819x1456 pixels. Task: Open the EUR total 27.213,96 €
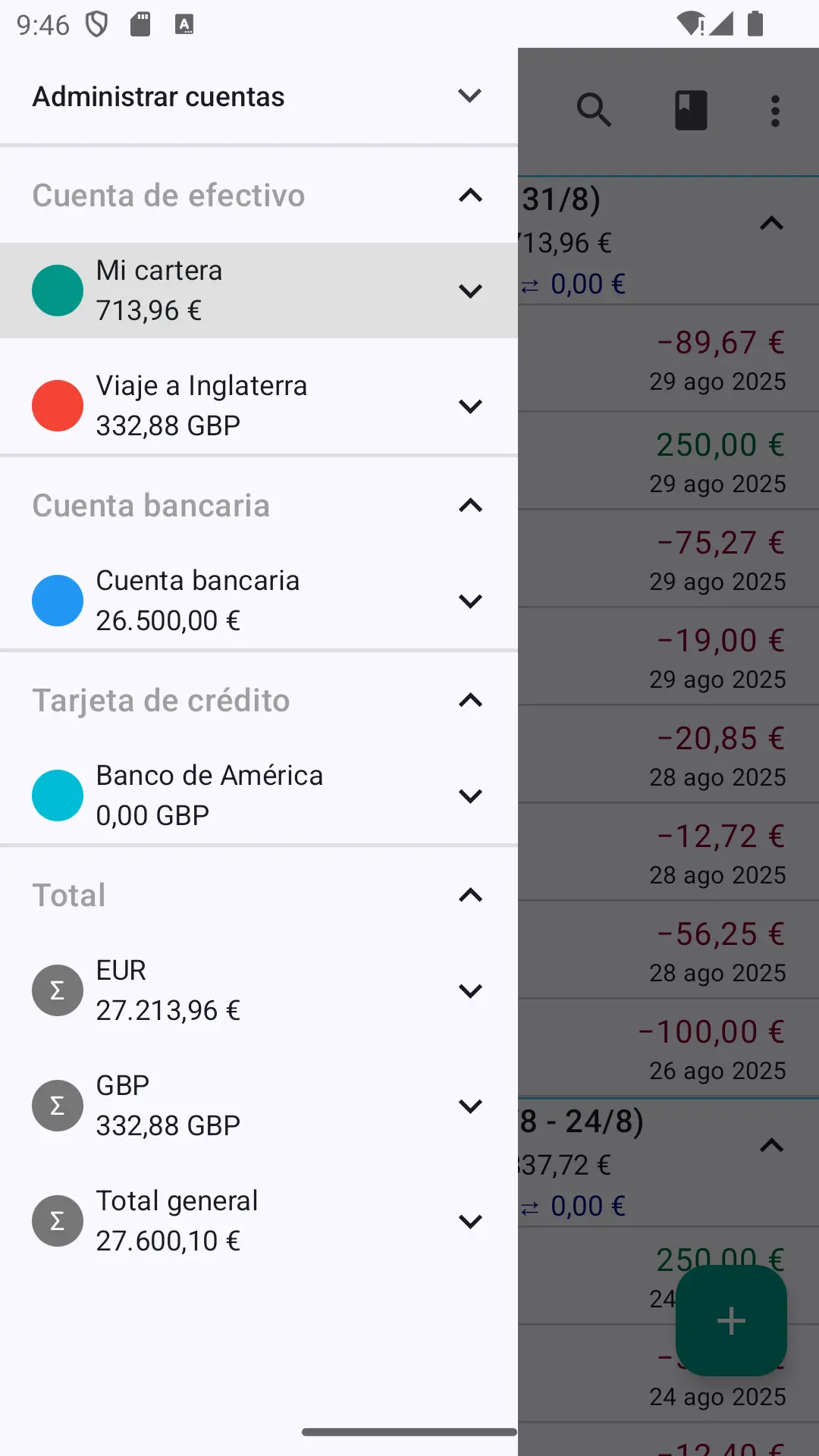(259, 990)
